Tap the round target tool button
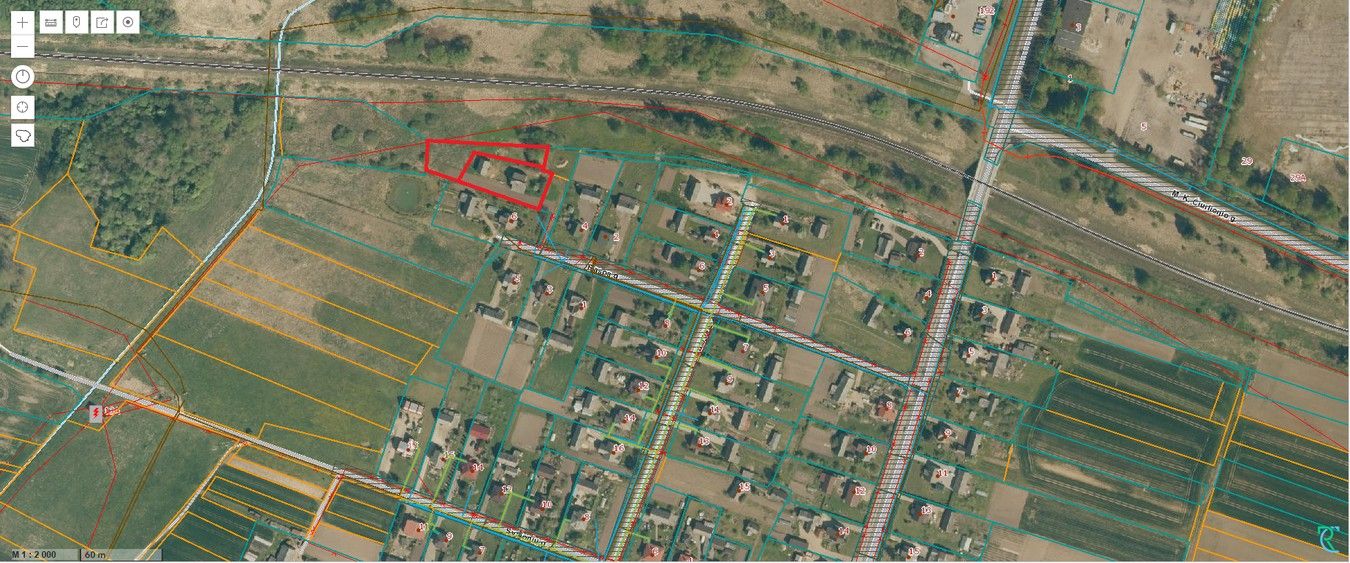This screenshot has width=1350, height=563. [128, 22]
